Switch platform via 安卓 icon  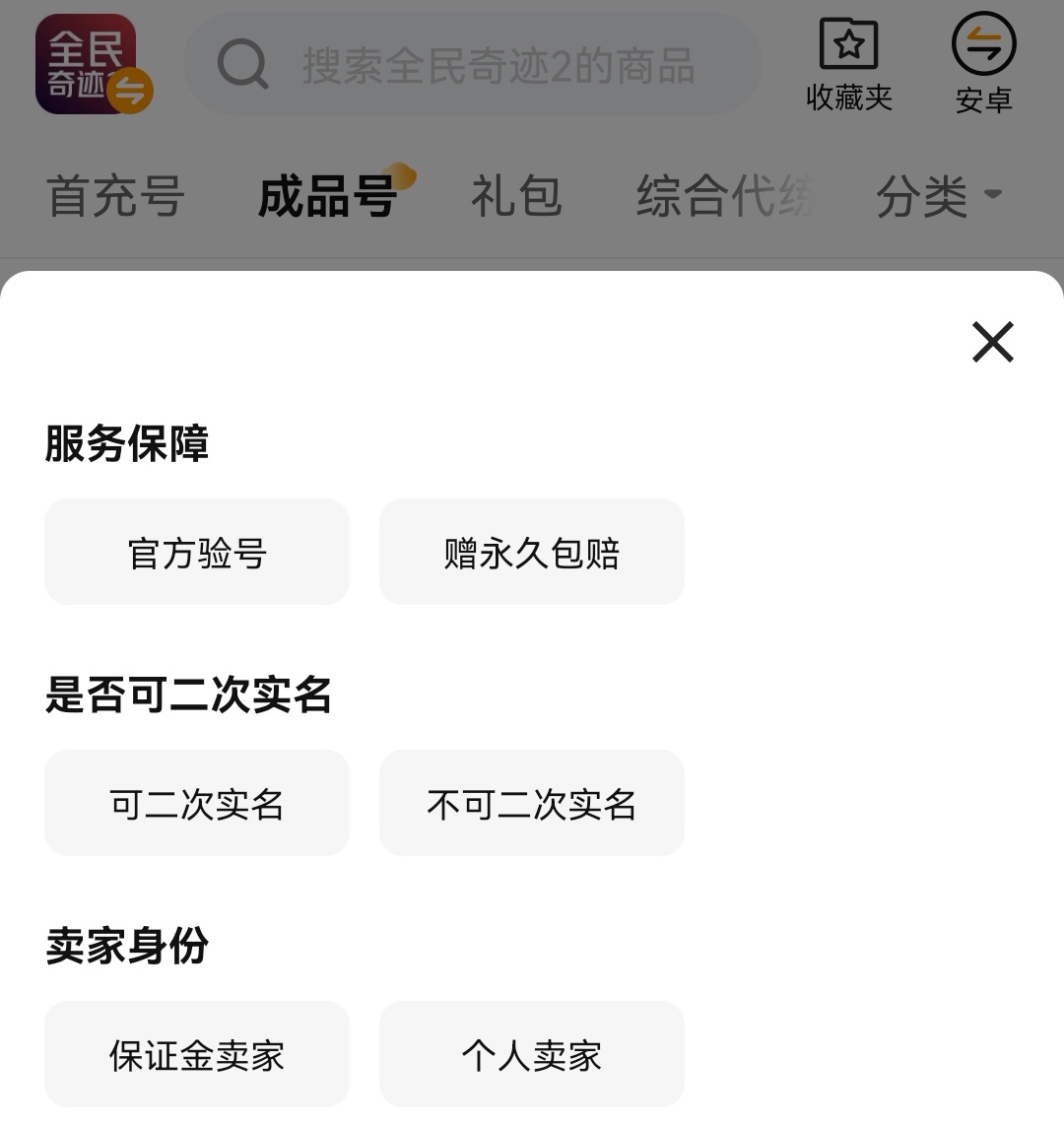[983, 64]
